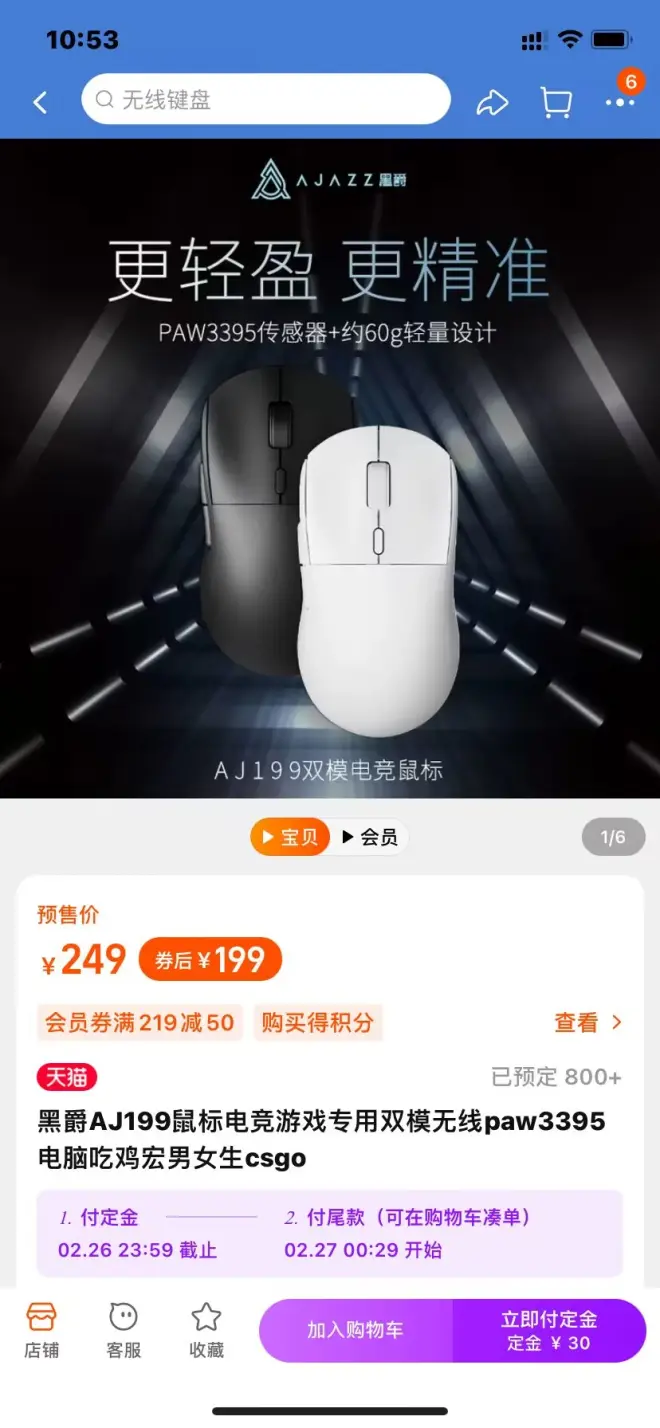The width and height of the screenshot is (660, 1428).
Task: Share this product
Action: (x=492, y=101)
